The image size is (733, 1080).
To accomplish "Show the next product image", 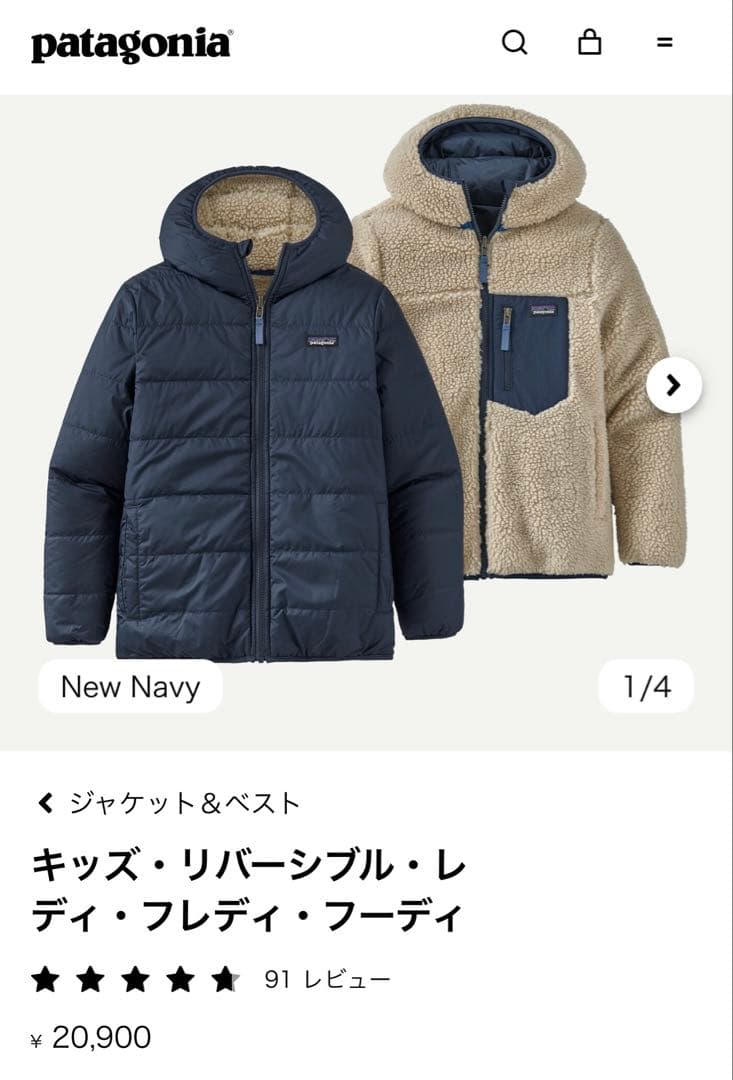I will pos(673,385).
